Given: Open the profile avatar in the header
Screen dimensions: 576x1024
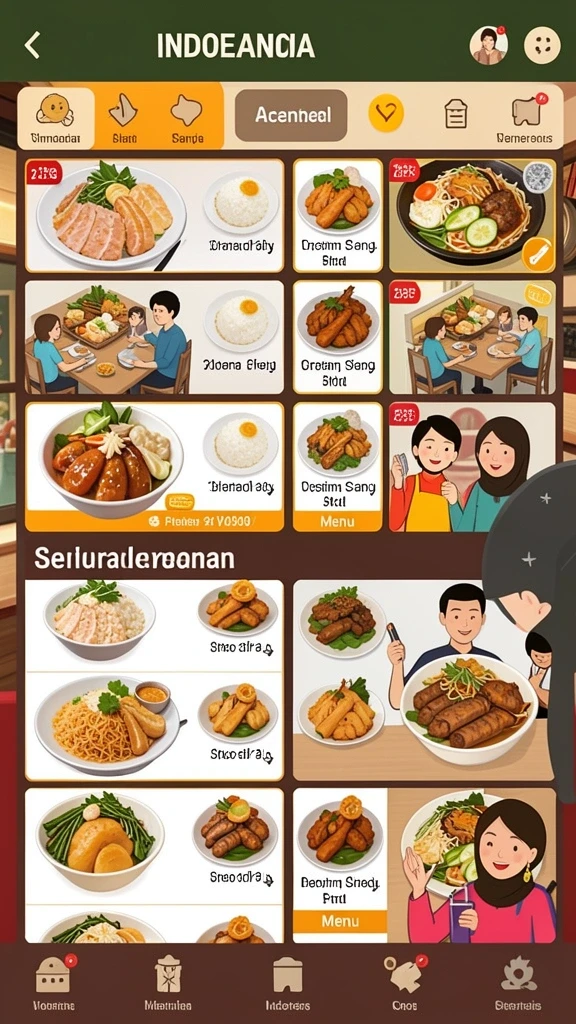Looking at the screenshot, I should tap(488, 45).
